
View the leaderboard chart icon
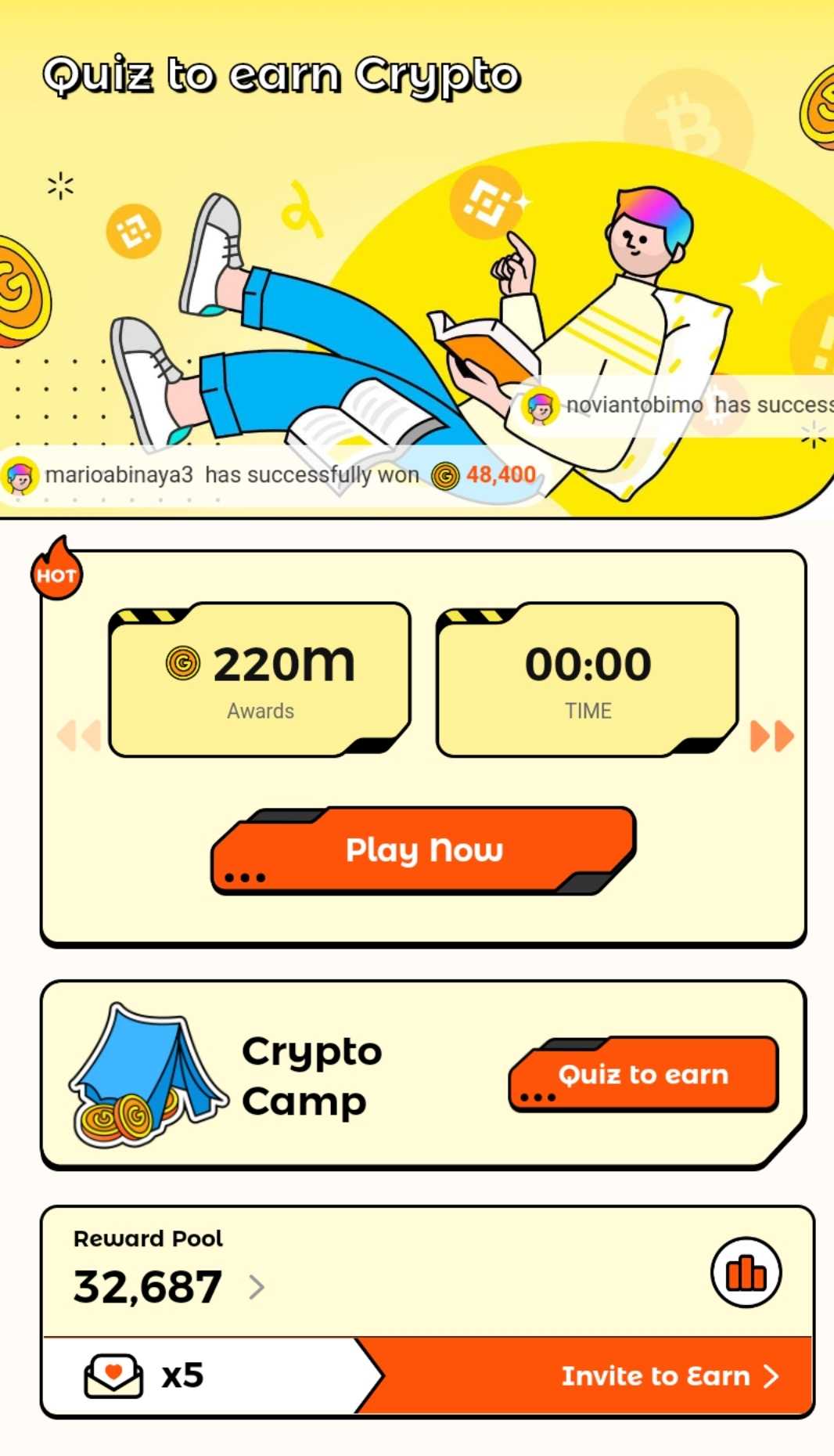(x=746, y=1273)
